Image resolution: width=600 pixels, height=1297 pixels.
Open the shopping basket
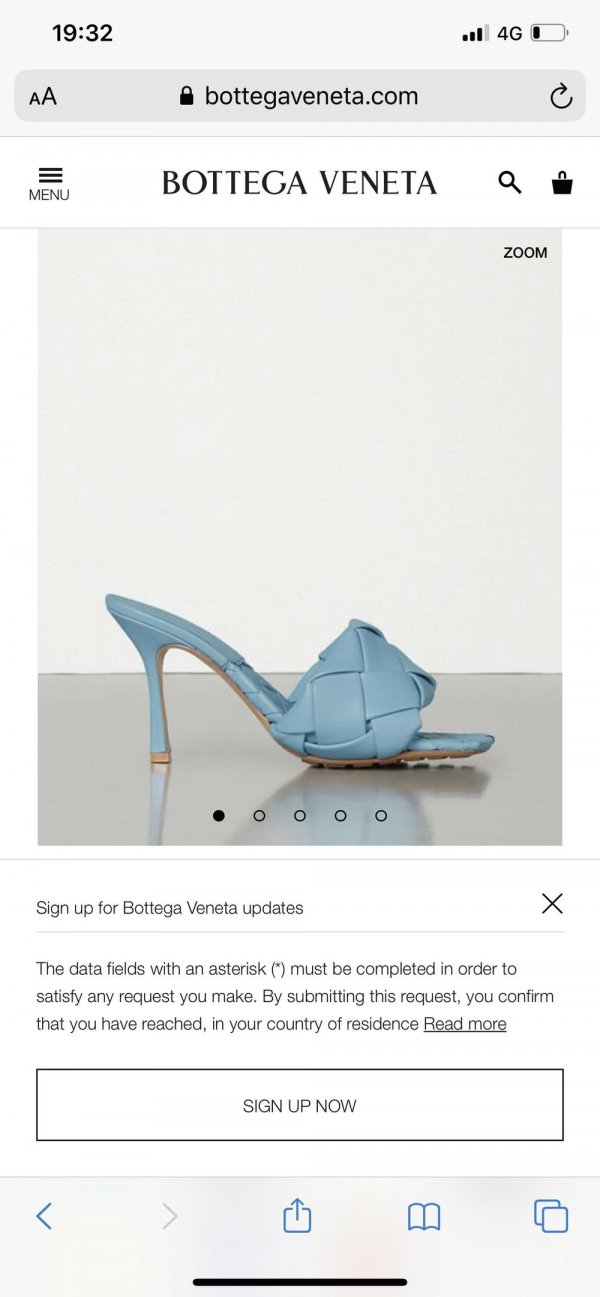pyautogui.click(x=562, y=183)
